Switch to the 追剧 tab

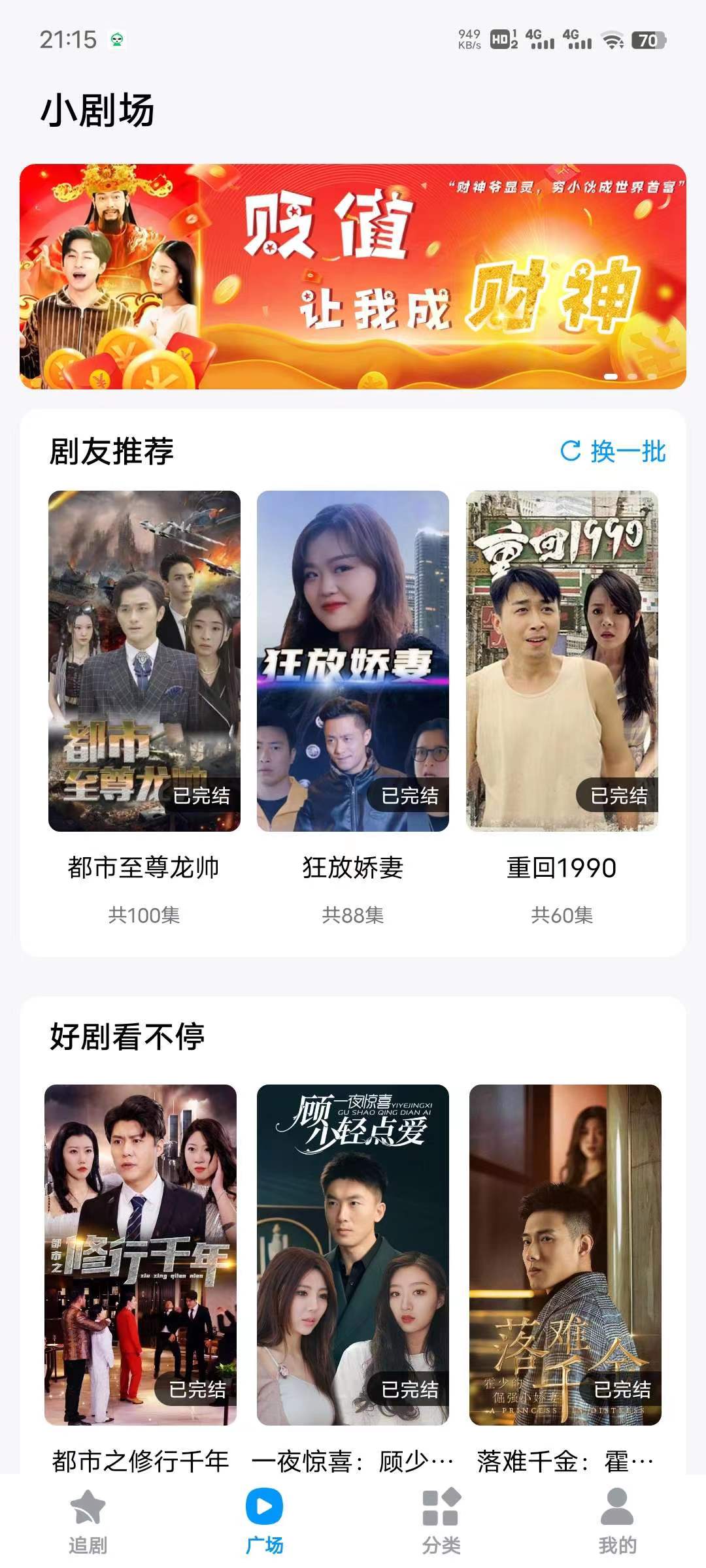[x=88, y=1521]
